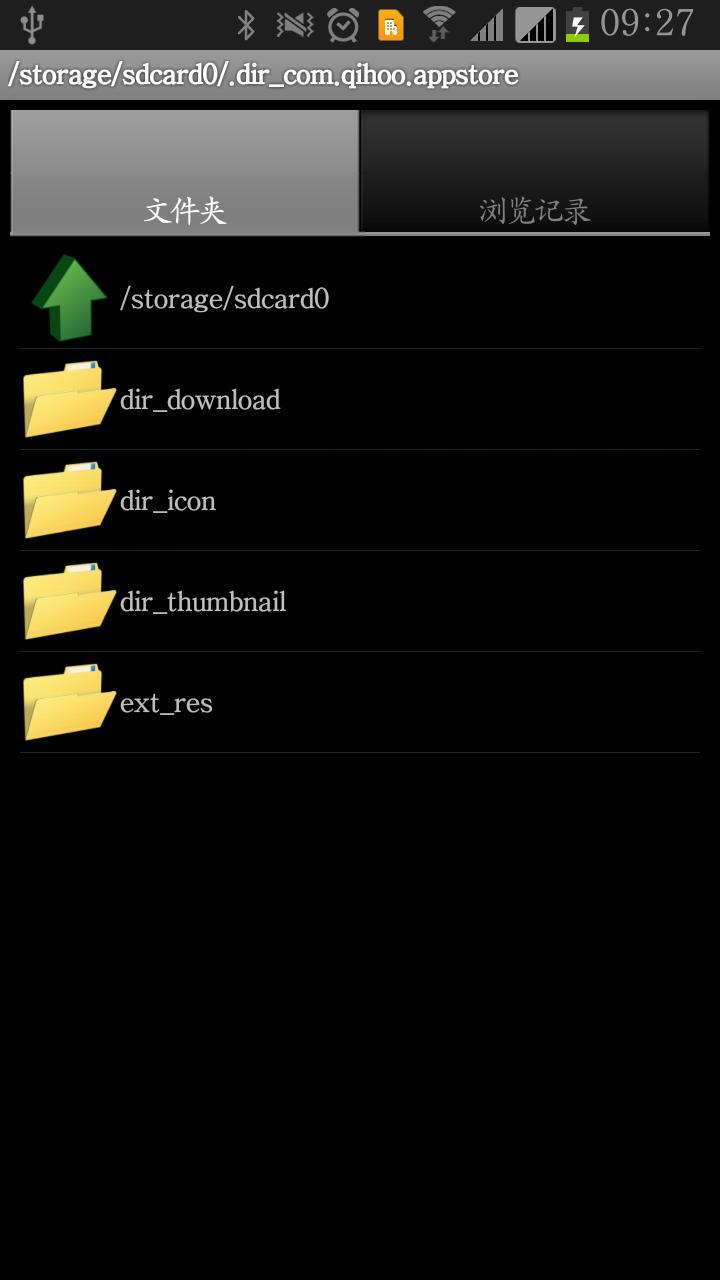Switch to the 浏览记录 tab
This screenshot has height=1280, width=720.
tap(534, 172)
